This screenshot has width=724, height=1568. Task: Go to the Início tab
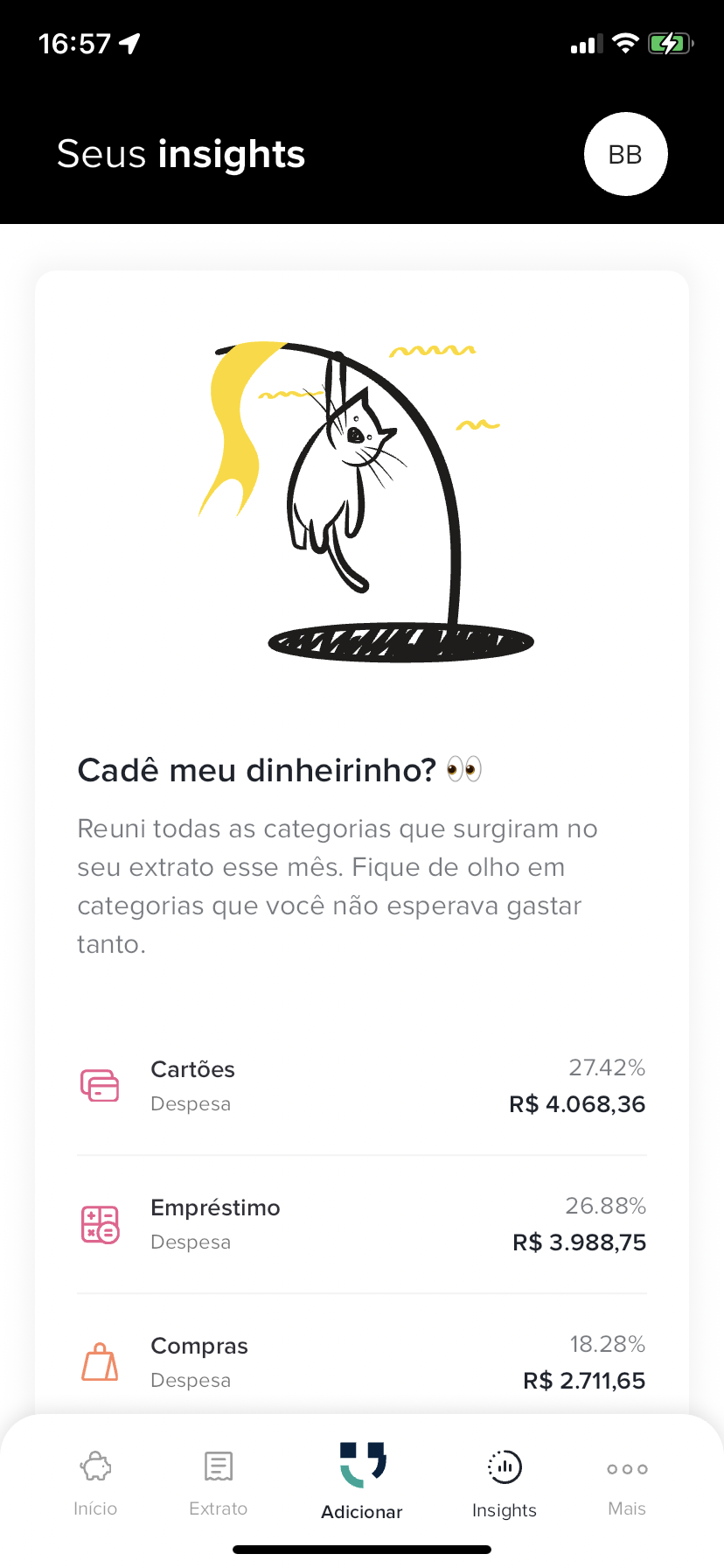pyautogui.click(x=95, y=1482)
